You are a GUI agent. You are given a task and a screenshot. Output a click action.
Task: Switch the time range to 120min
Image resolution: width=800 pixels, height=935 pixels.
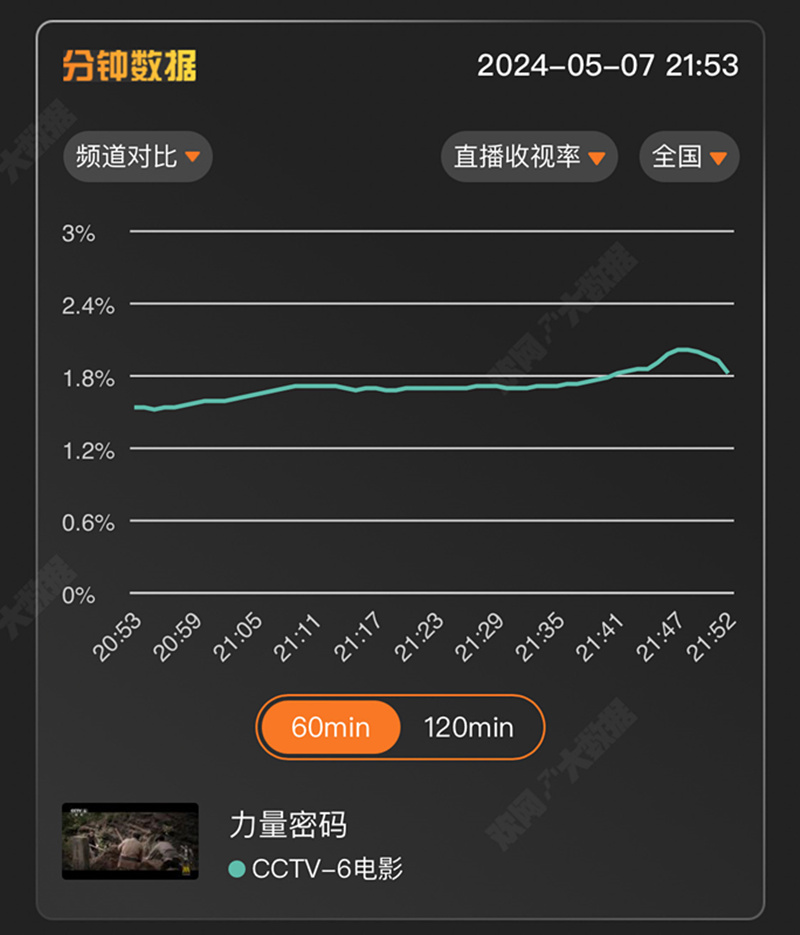(x=470, y=727)
